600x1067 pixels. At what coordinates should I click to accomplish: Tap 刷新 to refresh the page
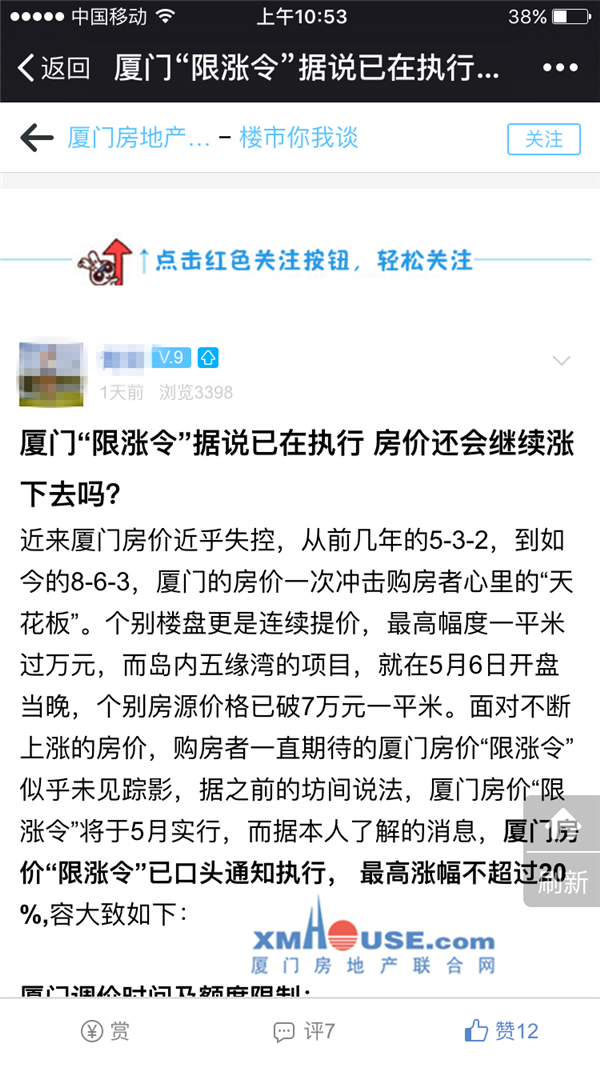tap(562, 882)
